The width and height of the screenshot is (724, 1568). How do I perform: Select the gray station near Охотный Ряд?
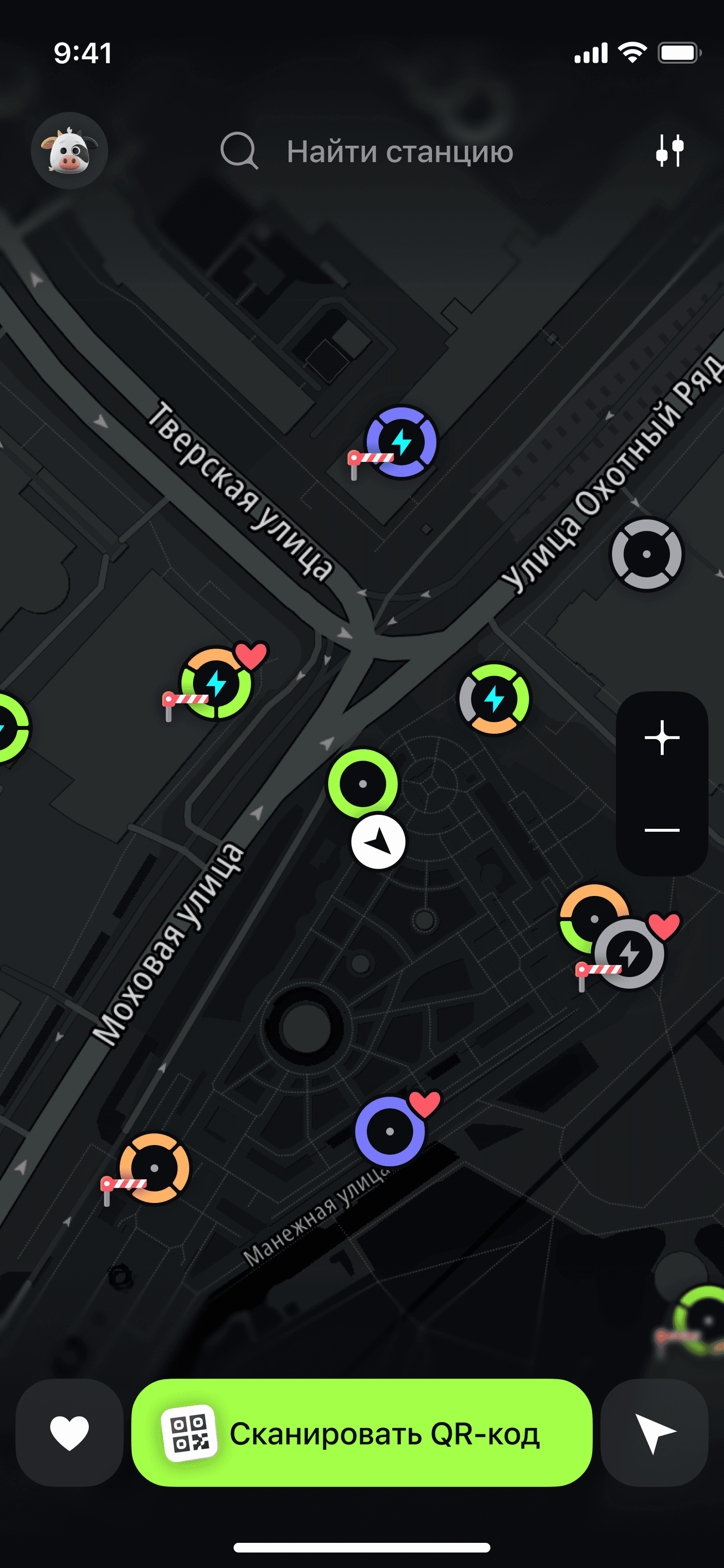[647, 554]
